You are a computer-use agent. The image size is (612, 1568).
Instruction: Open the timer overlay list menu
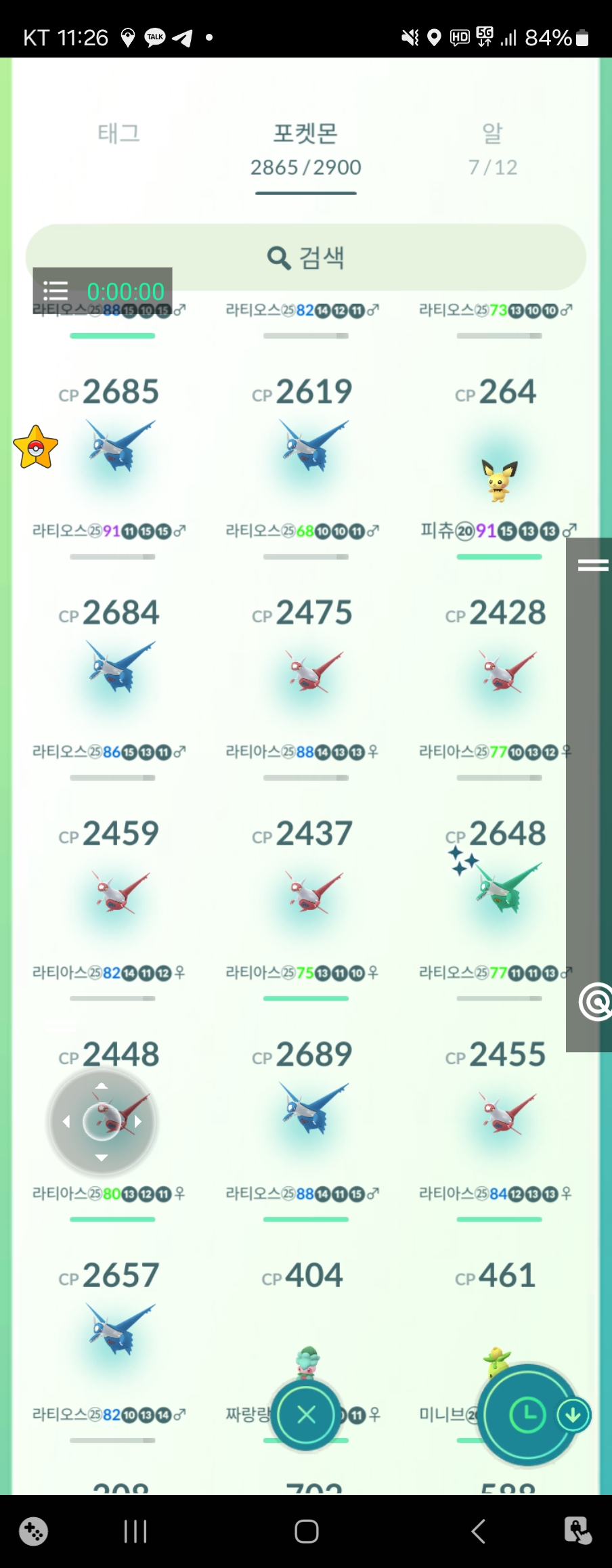(x=56, y=291)
